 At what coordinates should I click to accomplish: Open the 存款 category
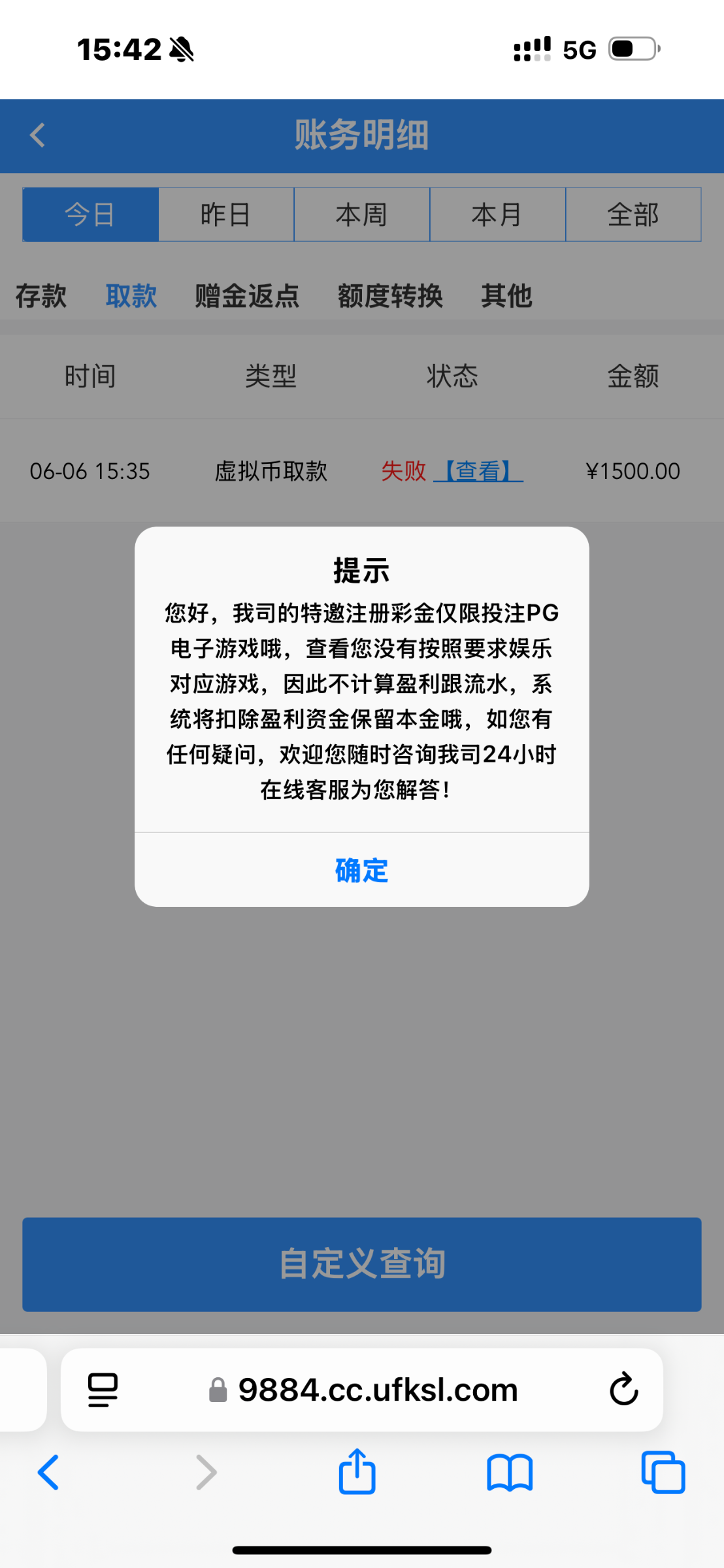pos(41,296)
